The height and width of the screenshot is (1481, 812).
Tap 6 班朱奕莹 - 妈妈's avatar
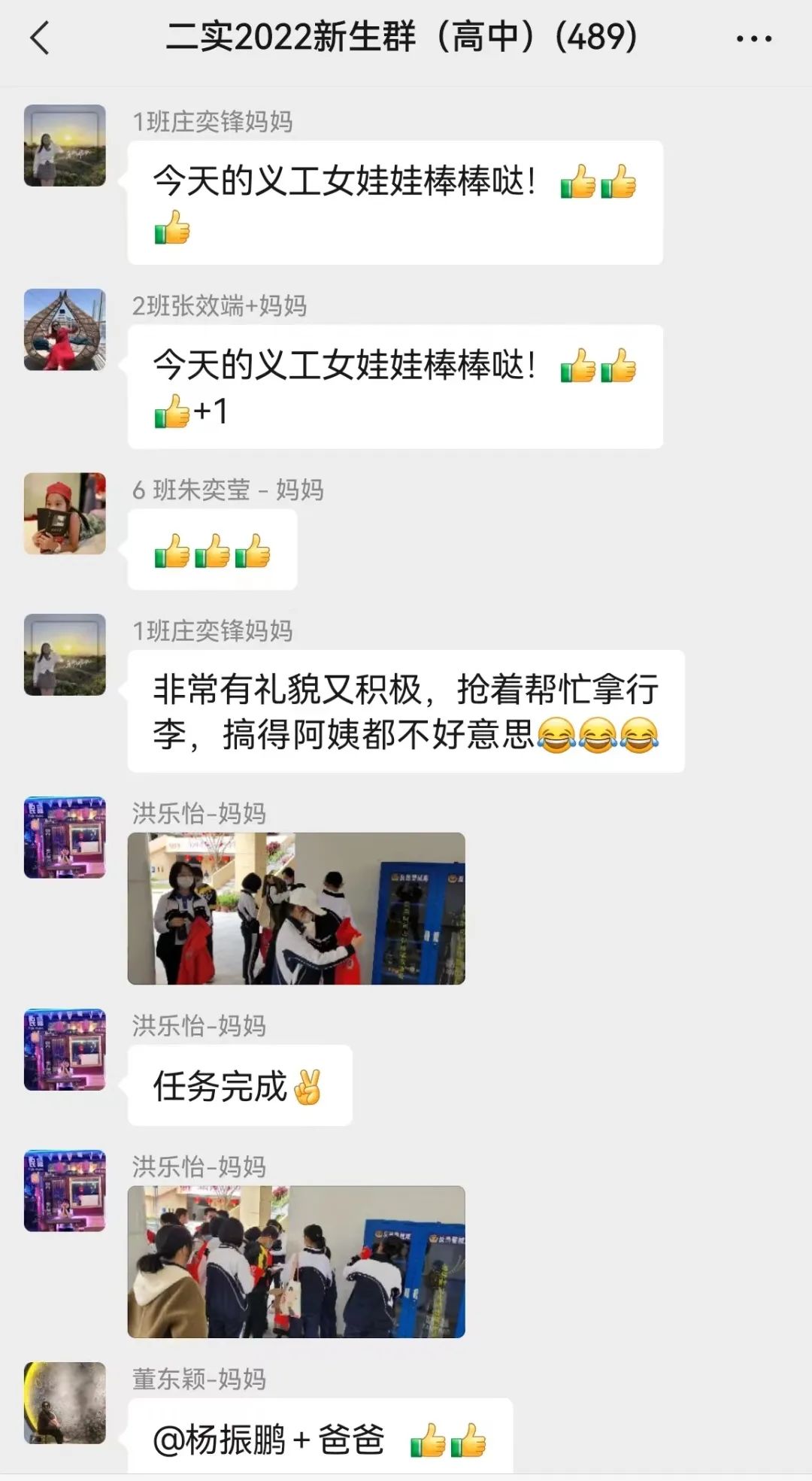(x=65, y=514)
